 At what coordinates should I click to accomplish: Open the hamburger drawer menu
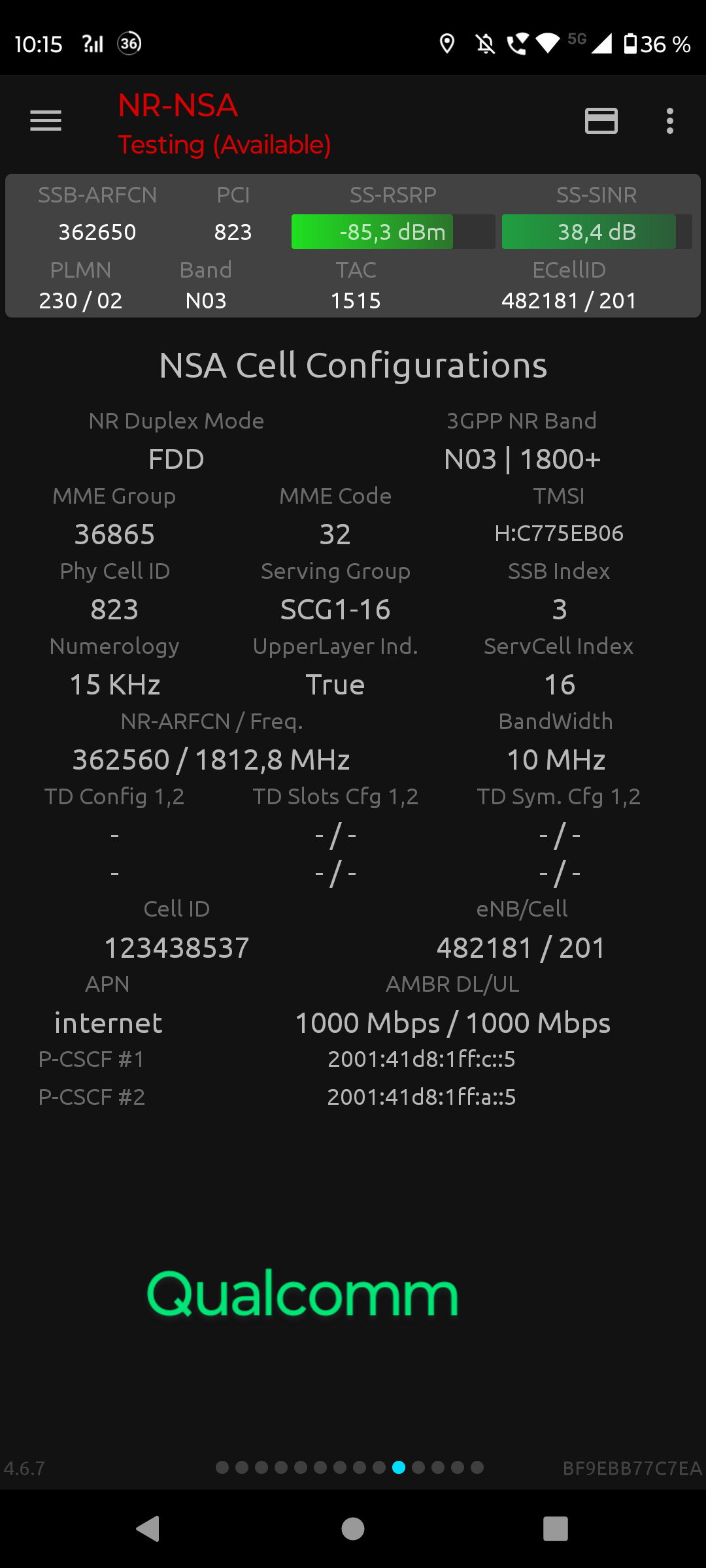[46, 121]
